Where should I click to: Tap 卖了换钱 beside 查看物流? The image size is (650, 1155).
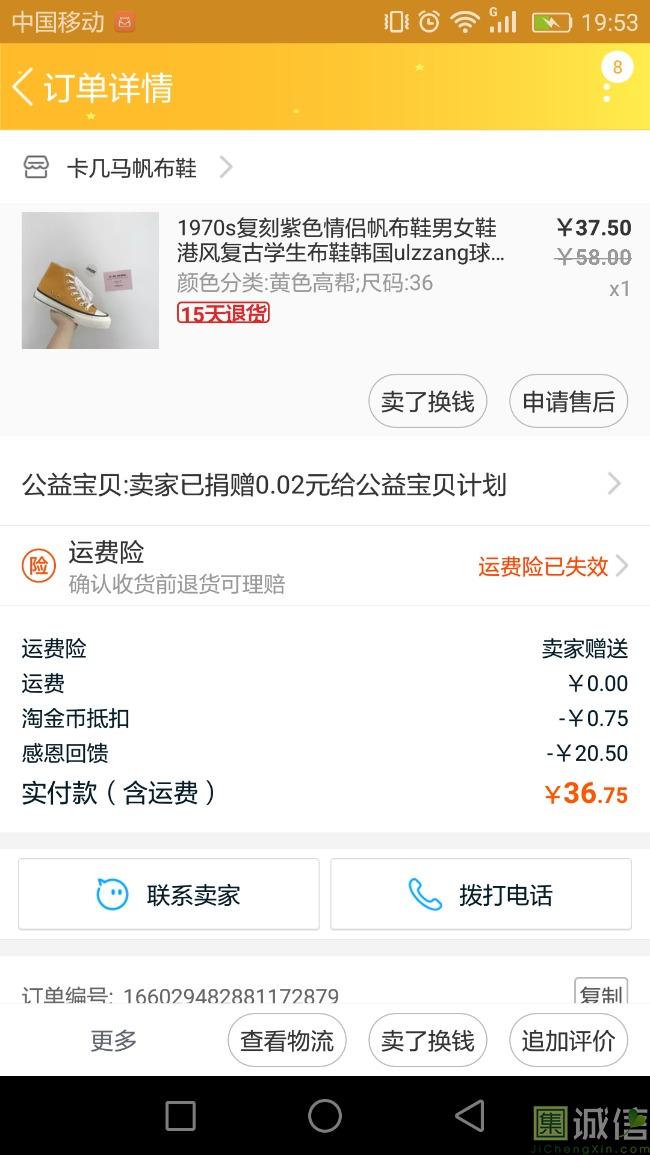tap(427, 1041)
